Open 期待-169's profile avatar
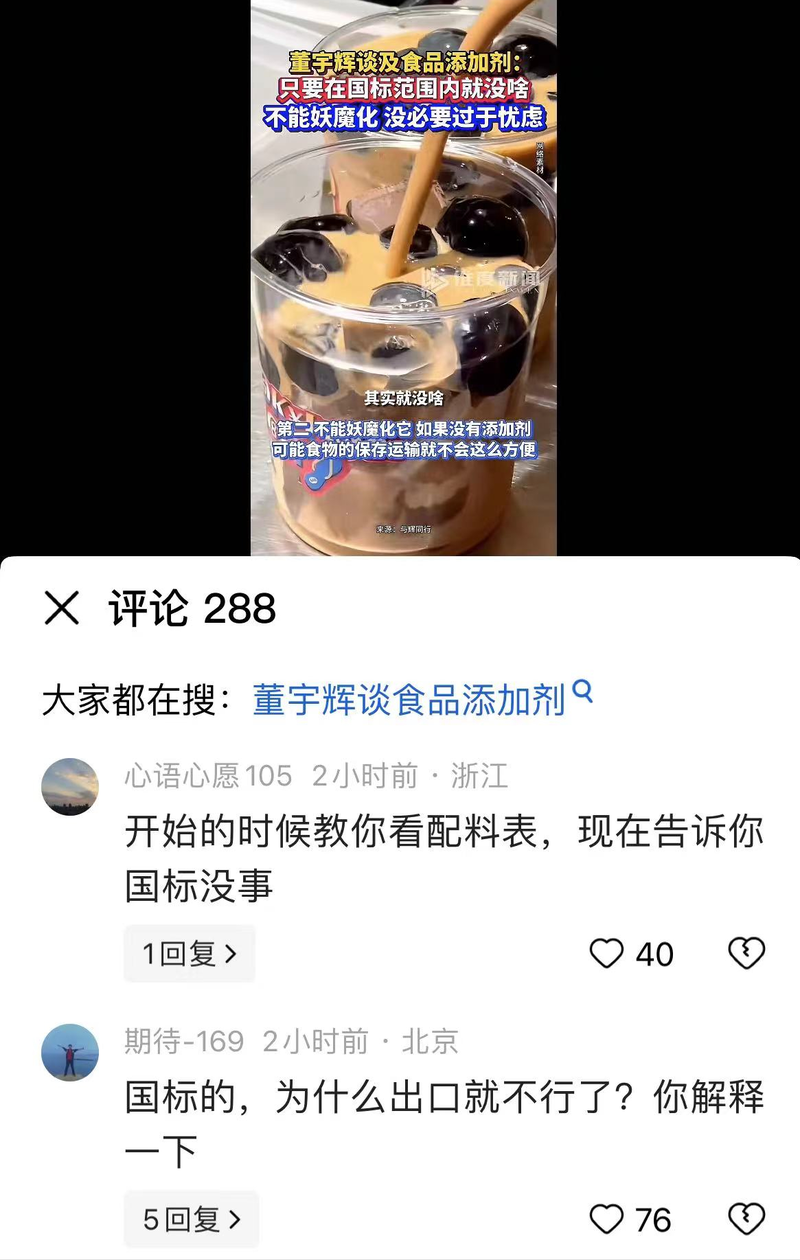This screenshot has width=800, height=1260. point(70,1053)
